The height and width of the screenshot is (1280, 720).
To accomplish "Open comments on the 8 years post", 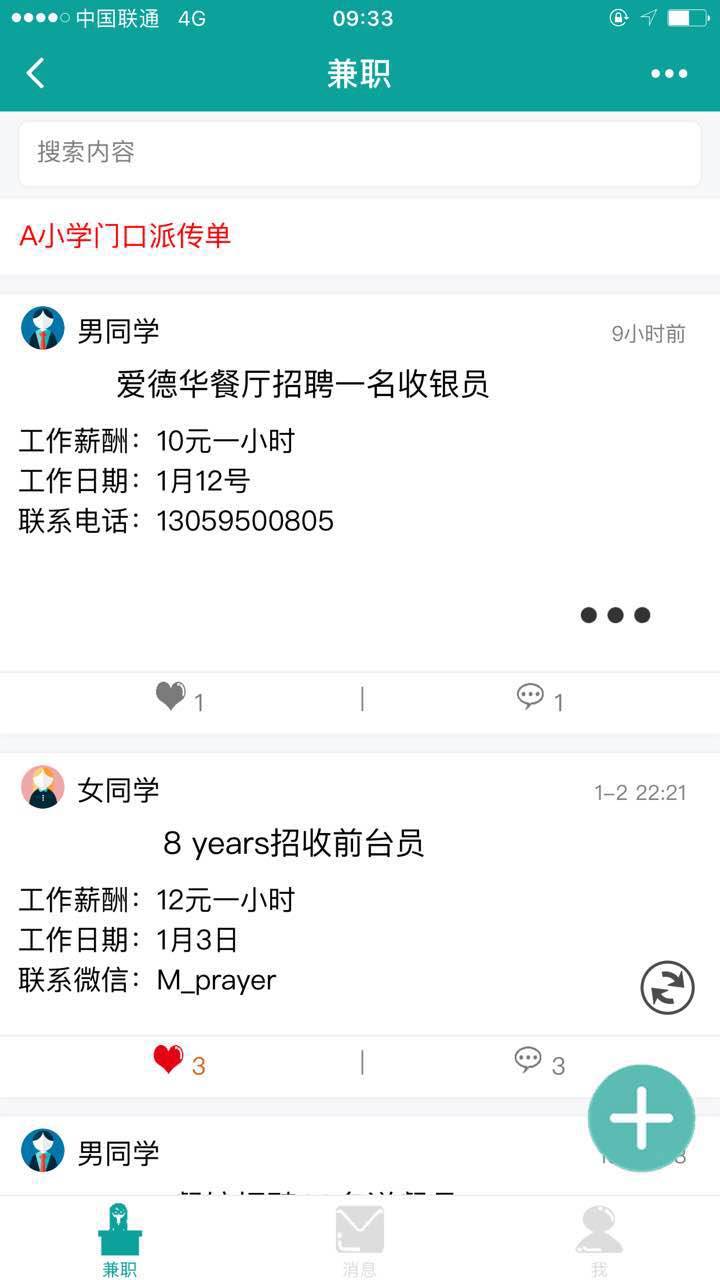I will coord(529,1060).
